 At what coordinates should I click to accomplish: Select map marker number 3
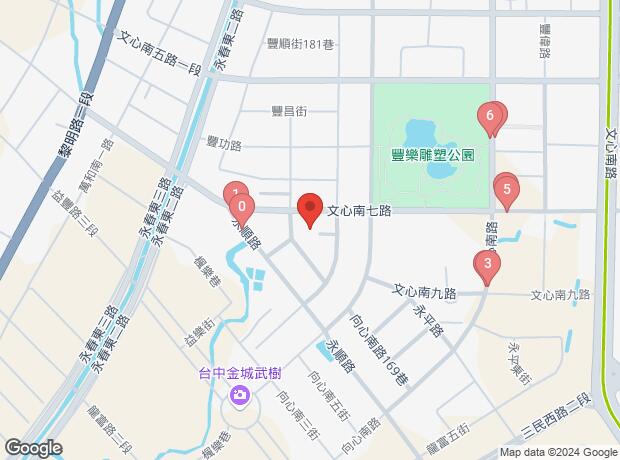(486, 265)
